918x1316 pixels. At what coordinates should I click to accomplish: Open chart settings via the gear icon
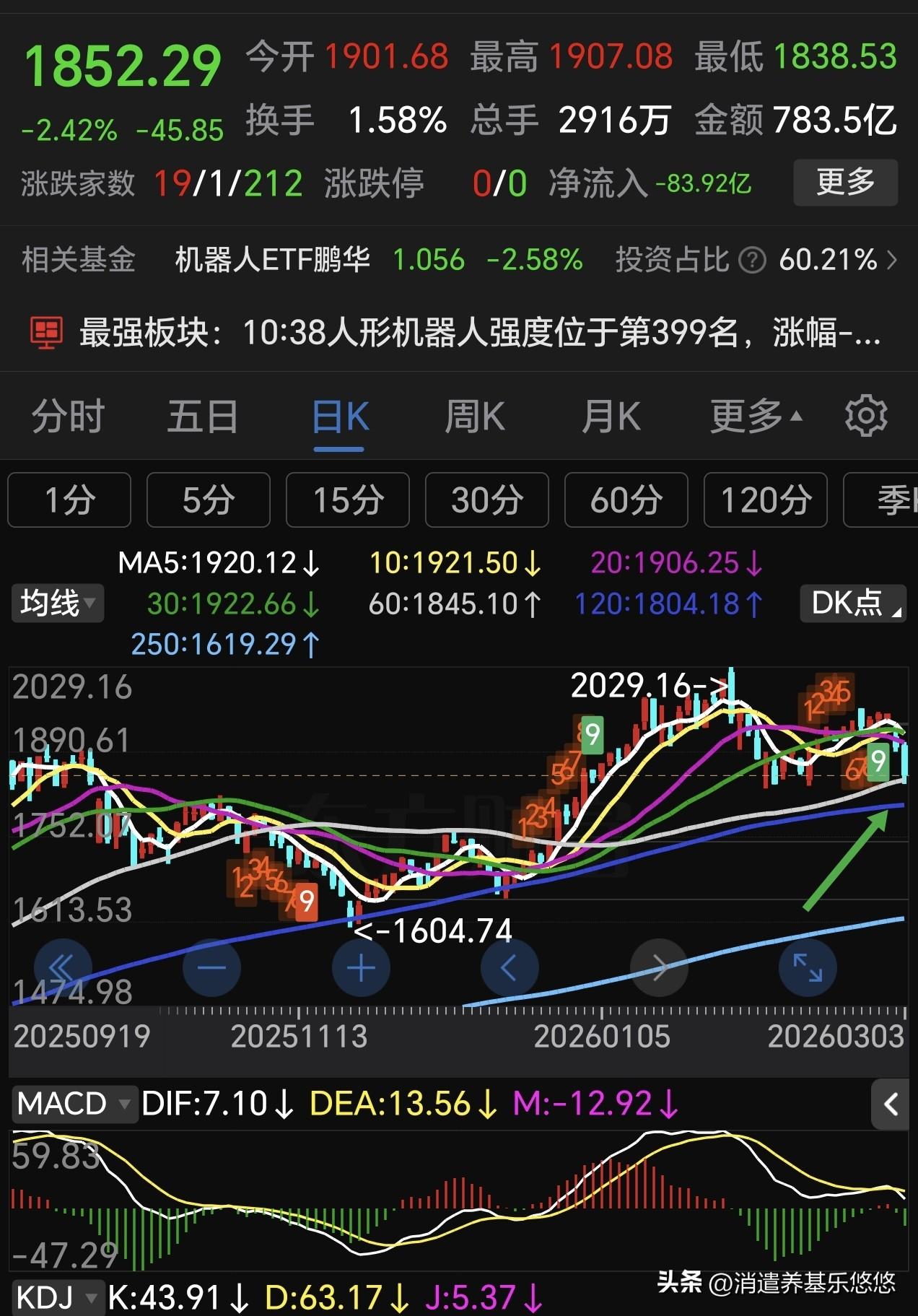867,416
